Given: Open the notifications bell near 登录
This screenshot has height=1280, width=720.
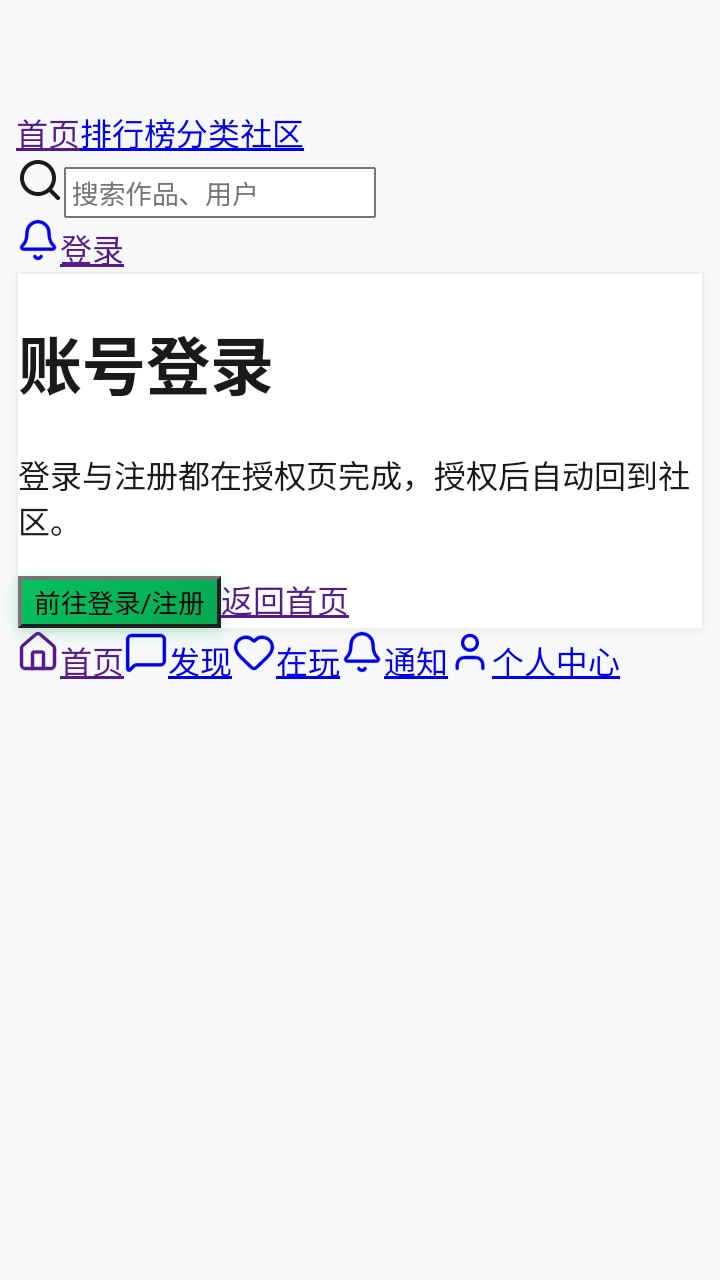Looking at the screenshot, I should (x=38, y=241).
